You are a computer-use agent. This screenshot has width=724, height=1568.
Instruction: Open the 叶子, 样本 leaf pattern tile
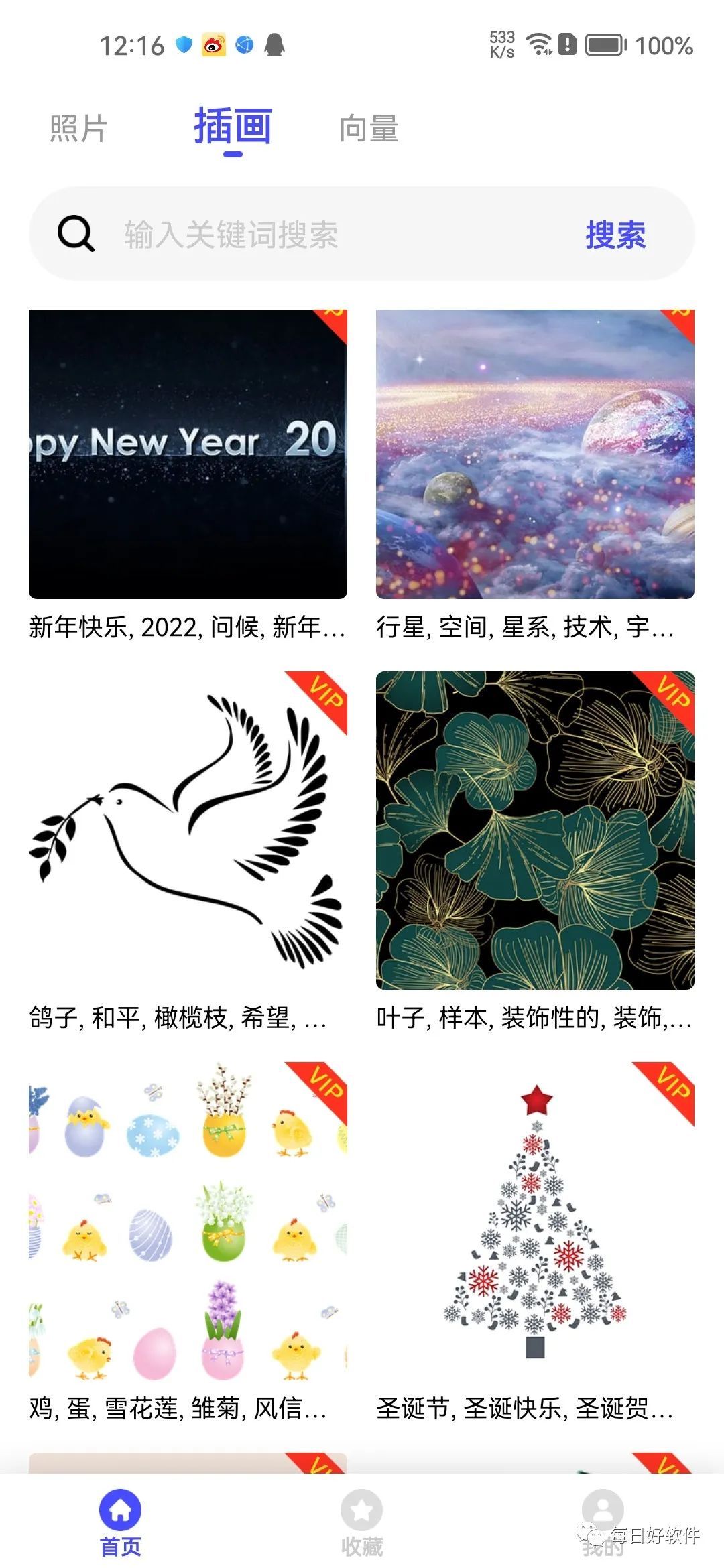535,830
